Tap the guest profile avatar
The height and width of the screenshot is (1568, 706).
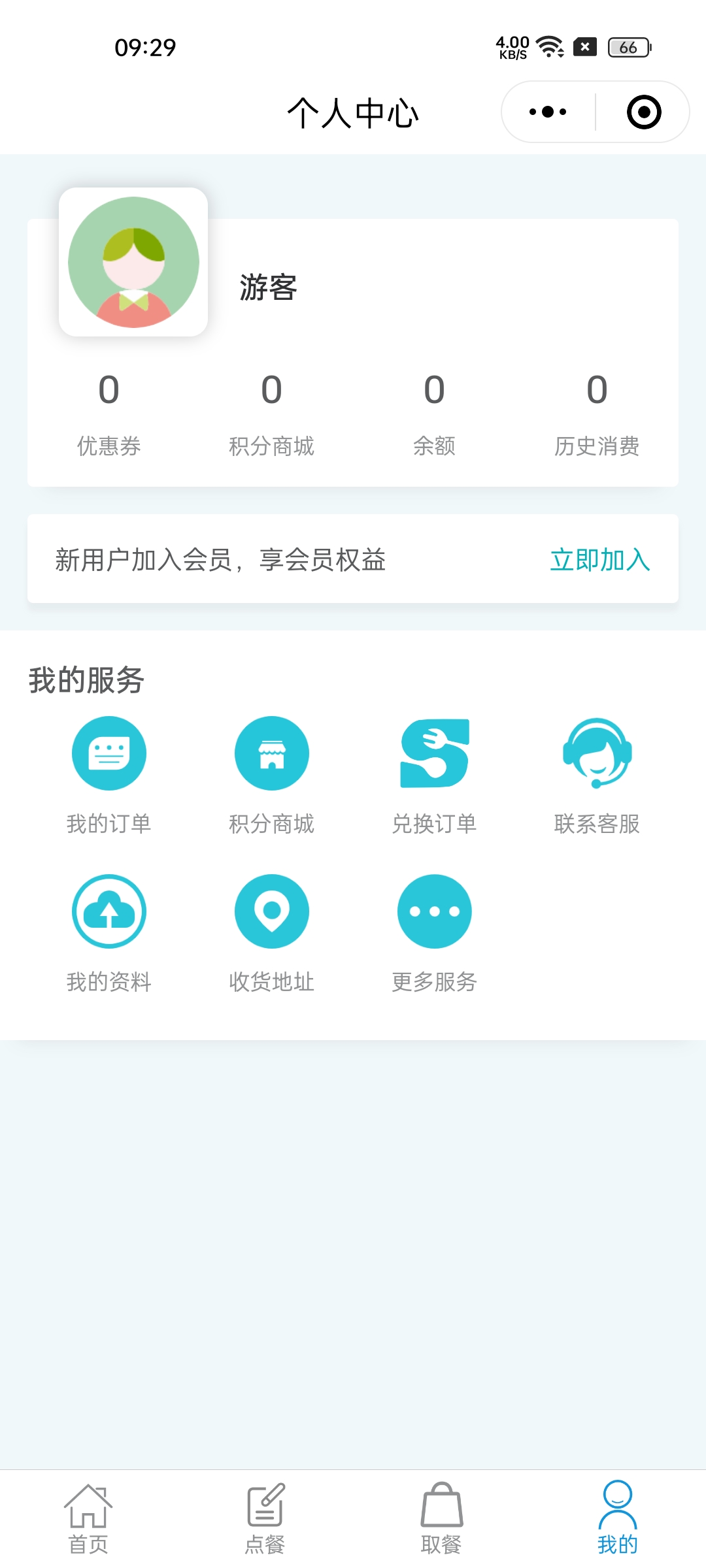(133, 262)
